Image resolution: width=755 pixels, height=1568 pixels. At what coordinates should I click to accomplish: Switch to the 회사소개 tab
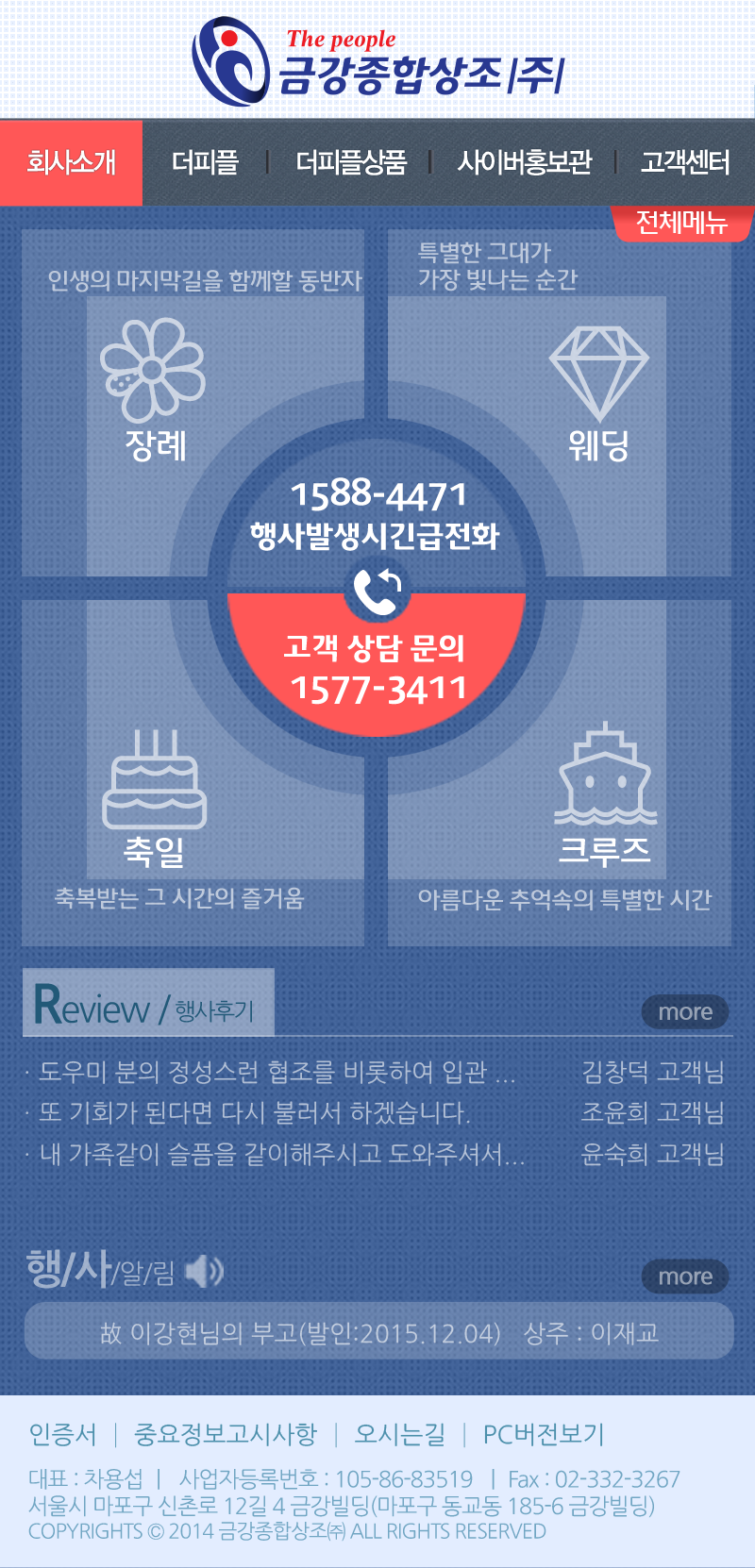click(x=71, y=162)
